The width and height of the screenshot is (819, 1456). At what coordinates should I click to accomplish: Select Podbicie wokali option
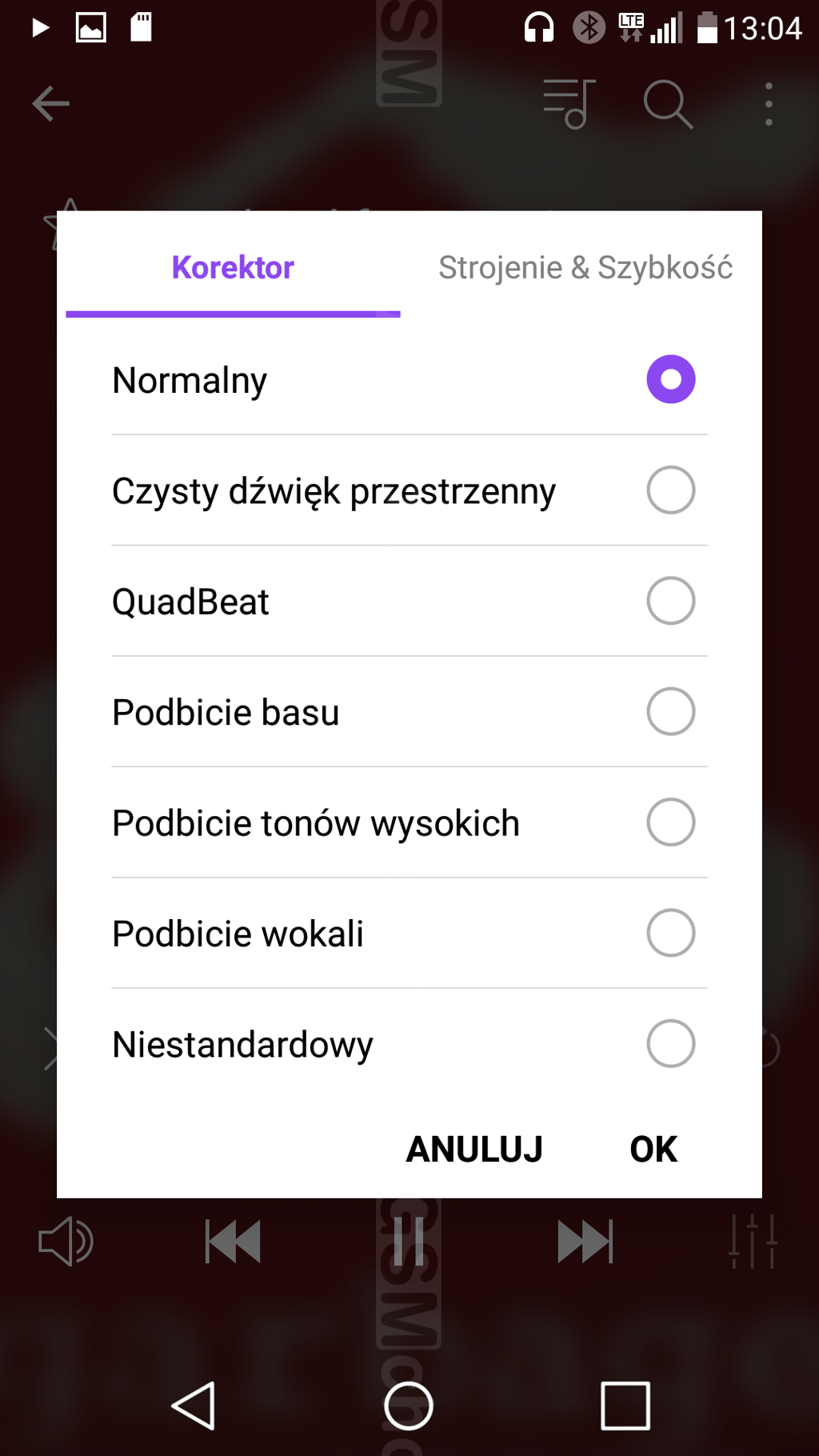coord(409,933)
